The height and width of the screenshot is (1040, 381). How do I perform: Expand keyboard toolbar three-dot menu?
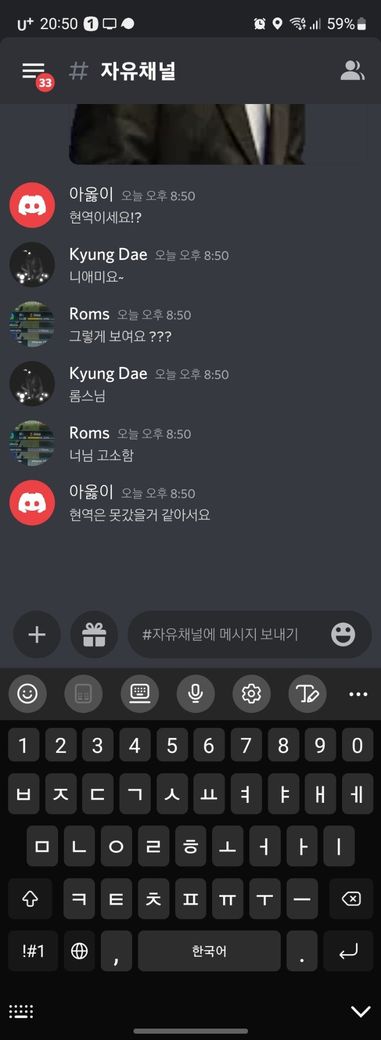(x=358, y=694)
